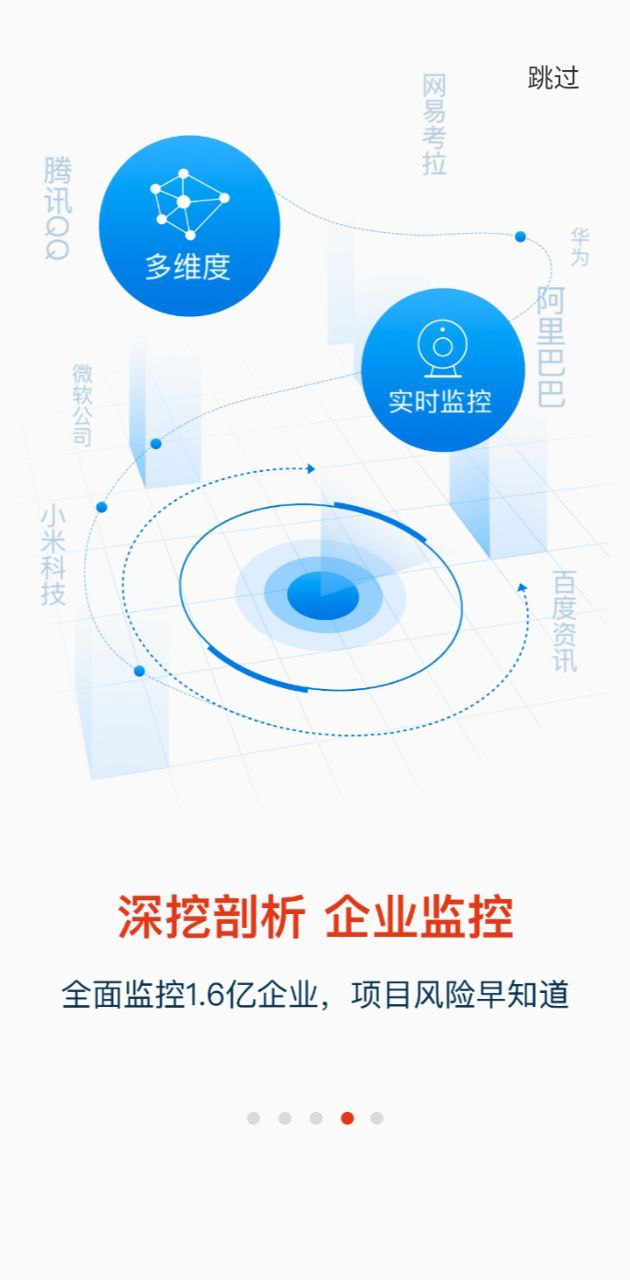Tap 跳过 to skip the intro
This screenshot has width=630, height=1280.
(x=553, y=78)
